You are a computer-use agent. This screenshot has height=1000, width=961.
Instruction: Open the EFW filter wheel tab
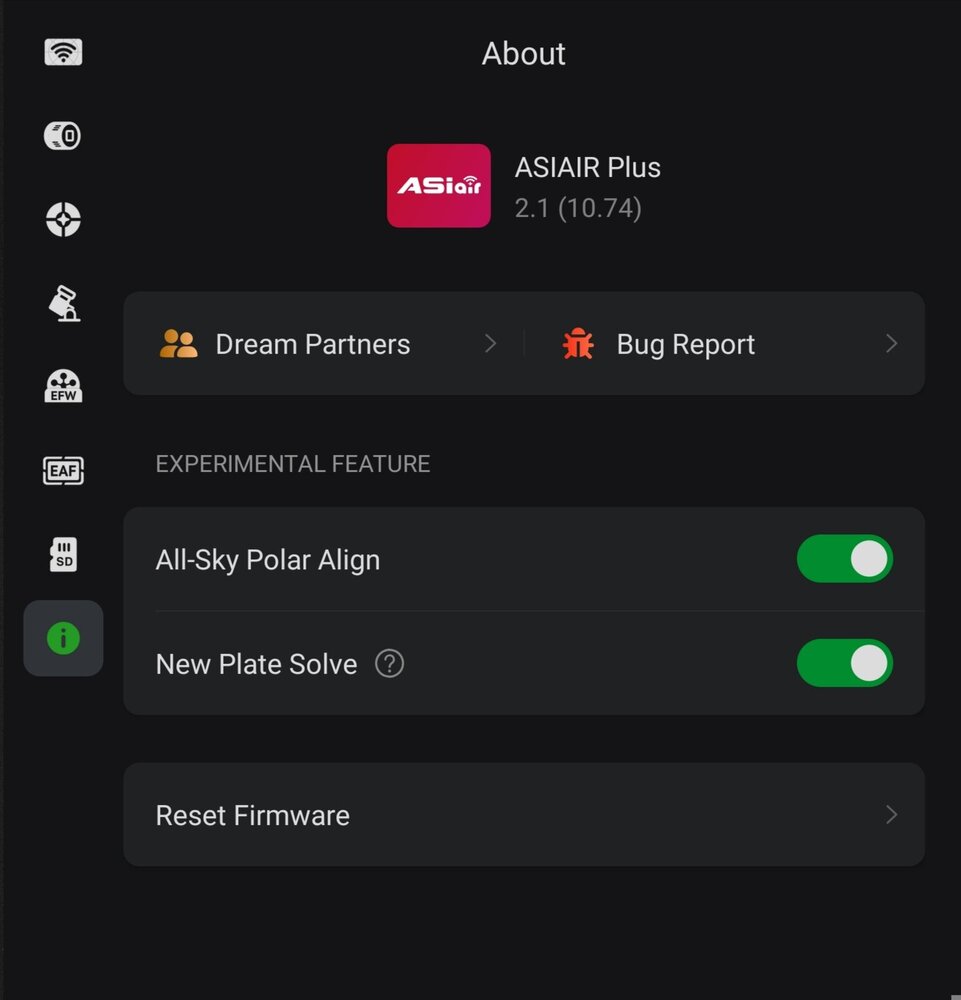(63, 386)
